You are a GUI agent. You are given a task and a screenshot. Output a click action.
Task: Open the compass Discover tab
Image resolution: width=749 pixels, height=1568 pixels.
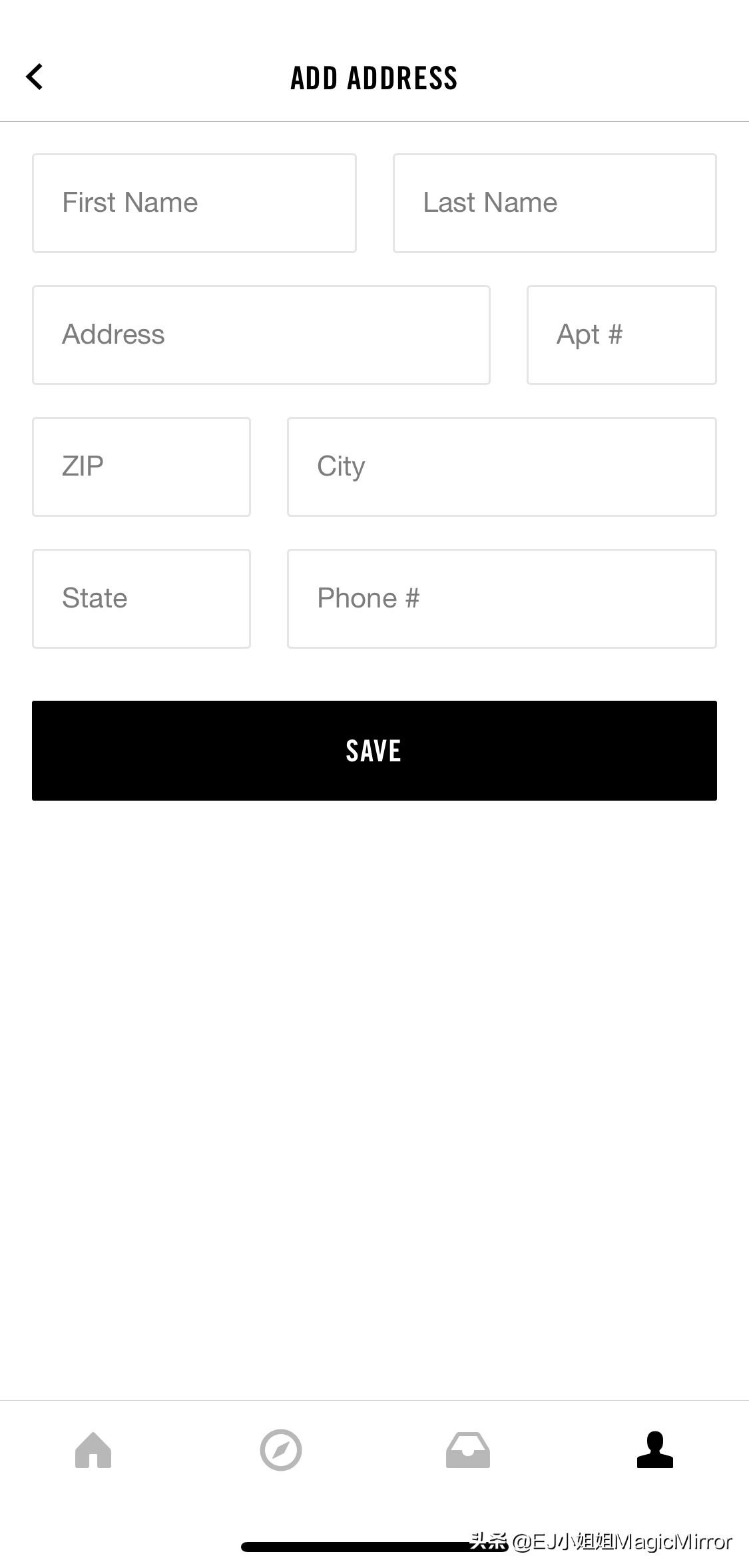(280, 1449)
